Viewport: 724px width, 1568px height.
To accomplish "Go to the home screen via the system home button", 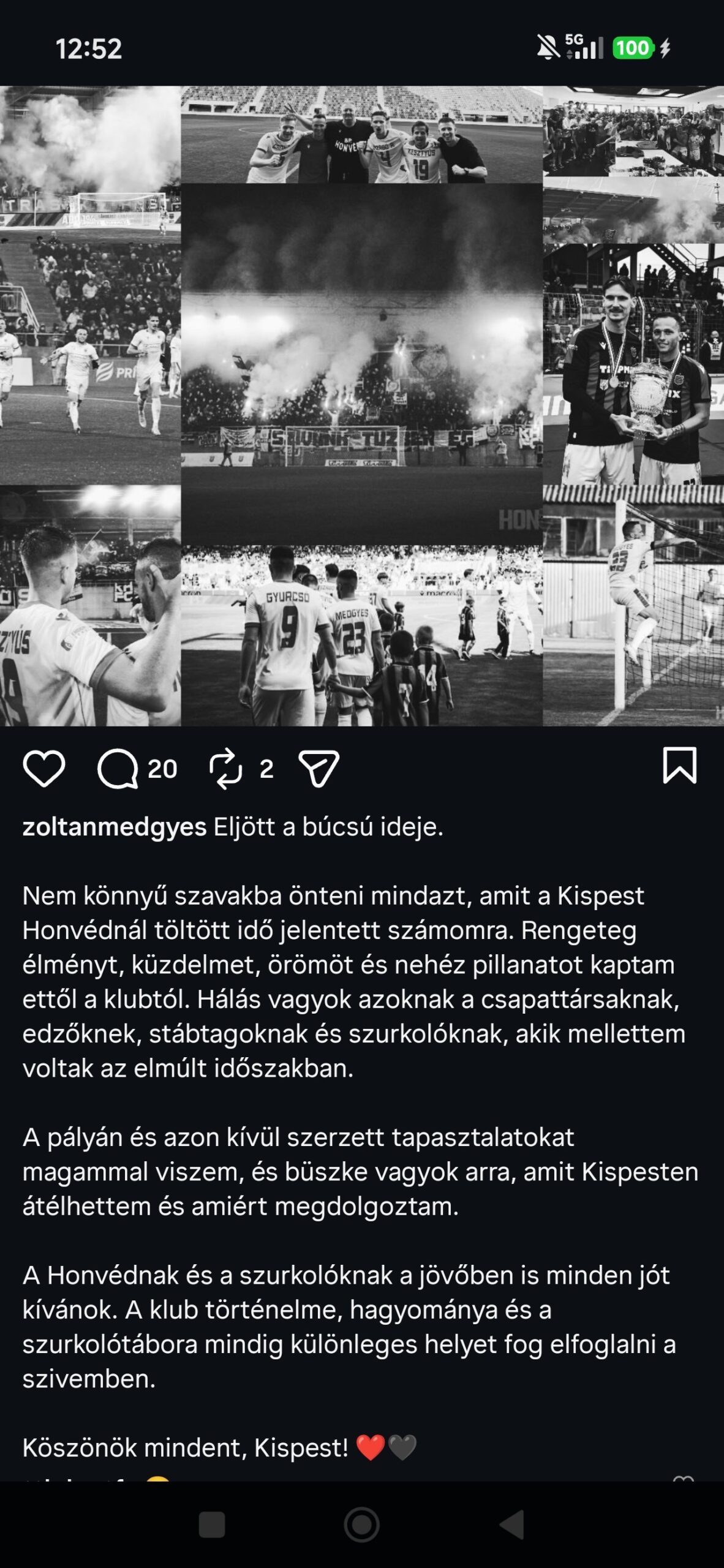I will [x=362, y=1525].
